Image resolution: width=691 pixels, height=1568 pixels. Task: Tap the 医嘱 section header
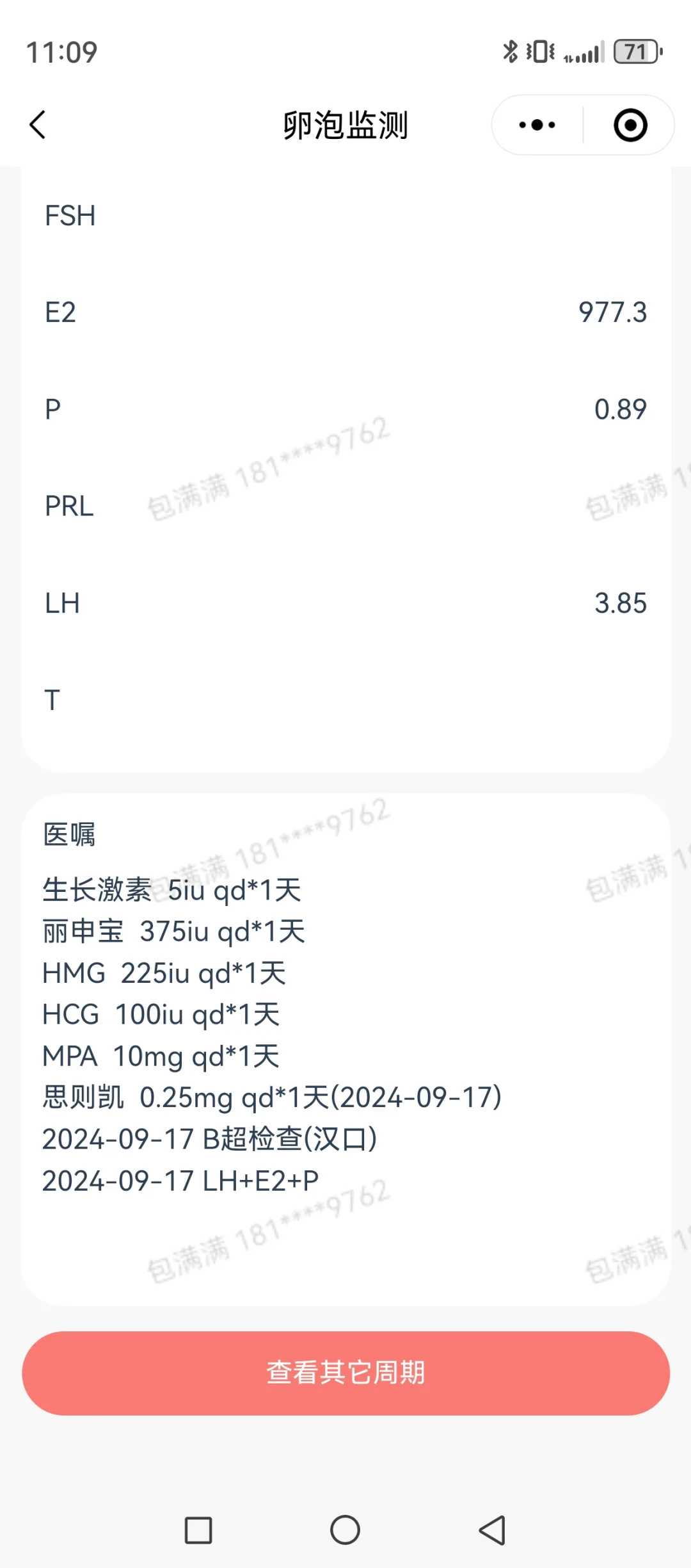68,833
